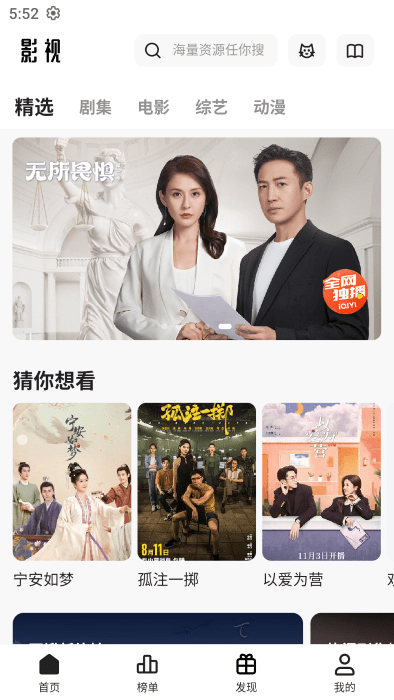Open the 榜单 rankings tab

coord(148,673)
